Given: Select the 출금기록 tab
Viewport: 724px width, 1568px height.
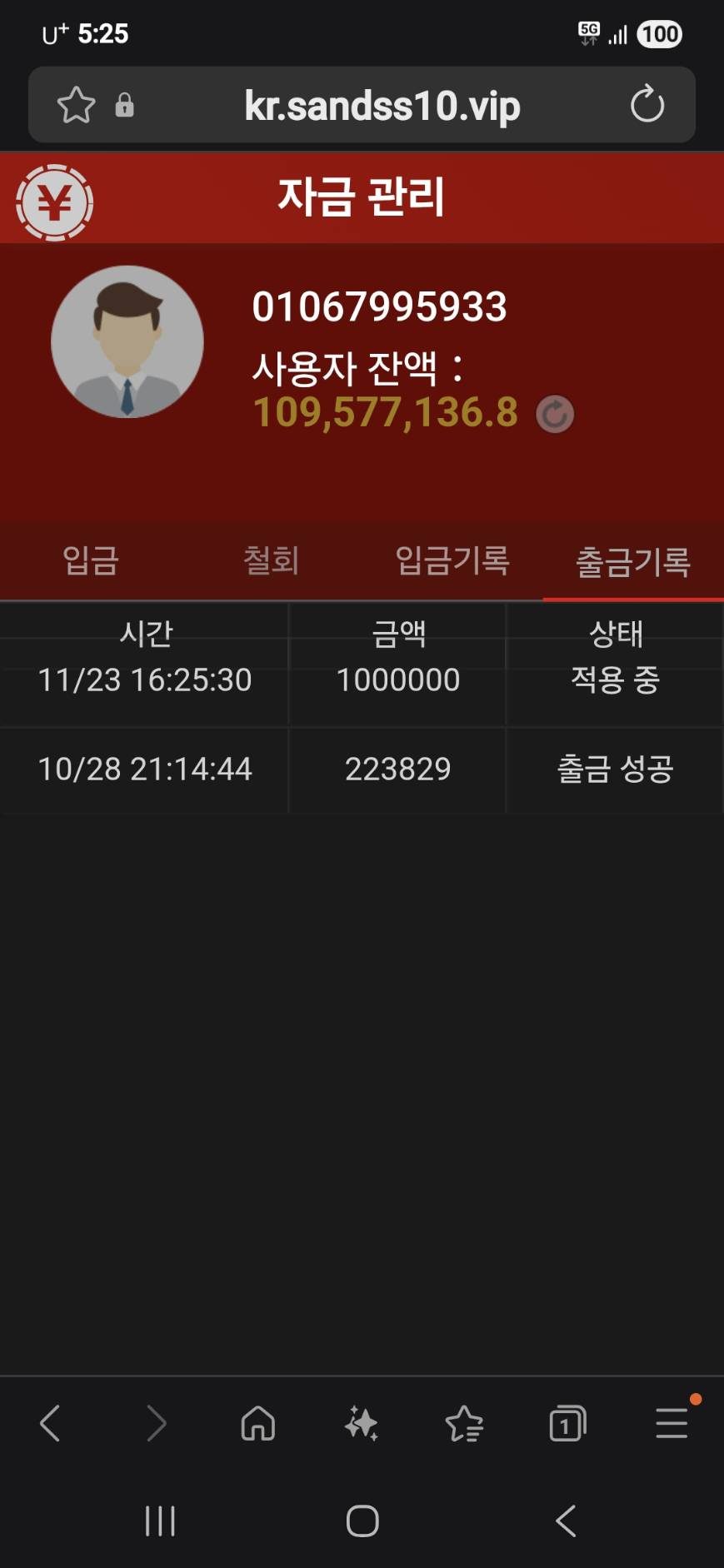Looking at the screenshot, I should click(632, 562).
